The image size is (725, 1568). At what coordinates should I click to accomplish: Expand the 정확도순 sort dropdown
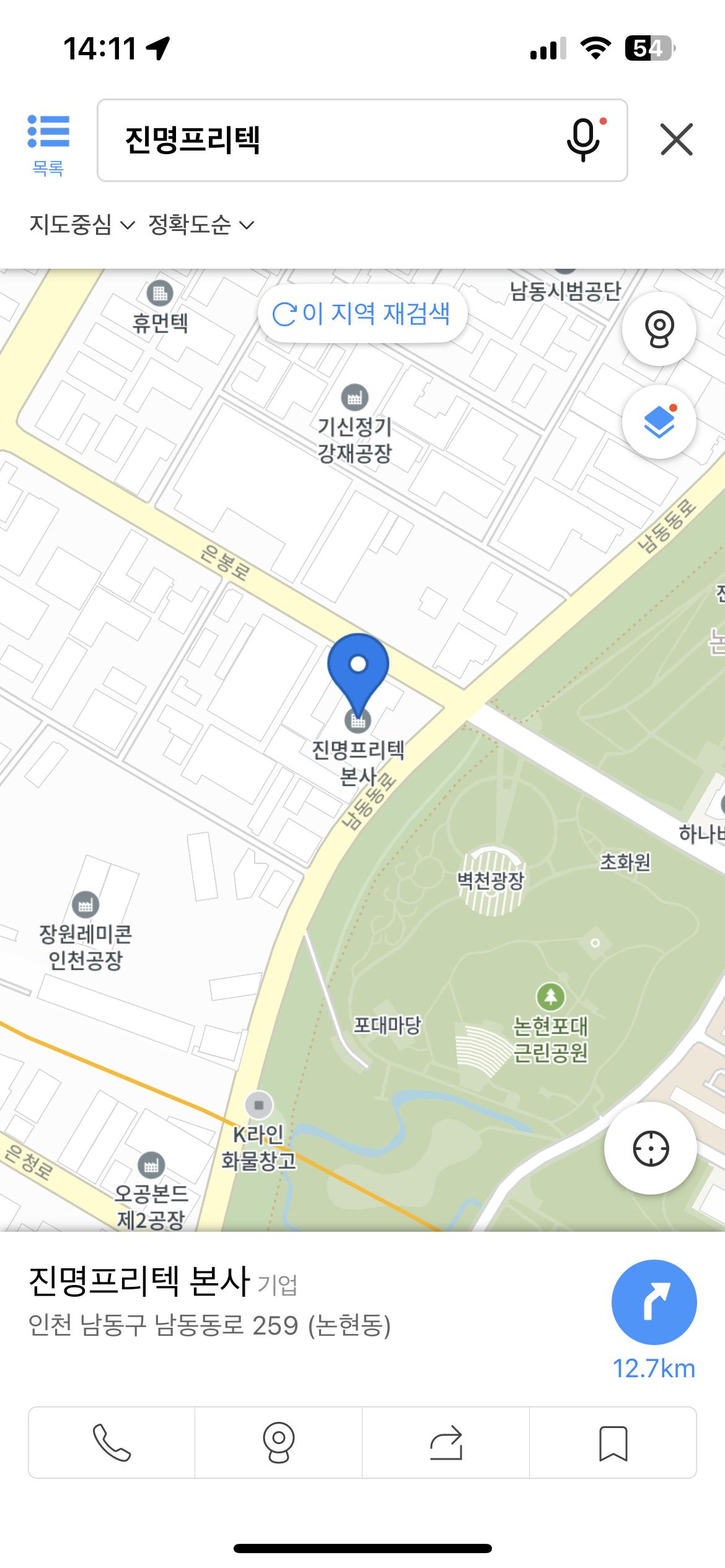(201, 225)
